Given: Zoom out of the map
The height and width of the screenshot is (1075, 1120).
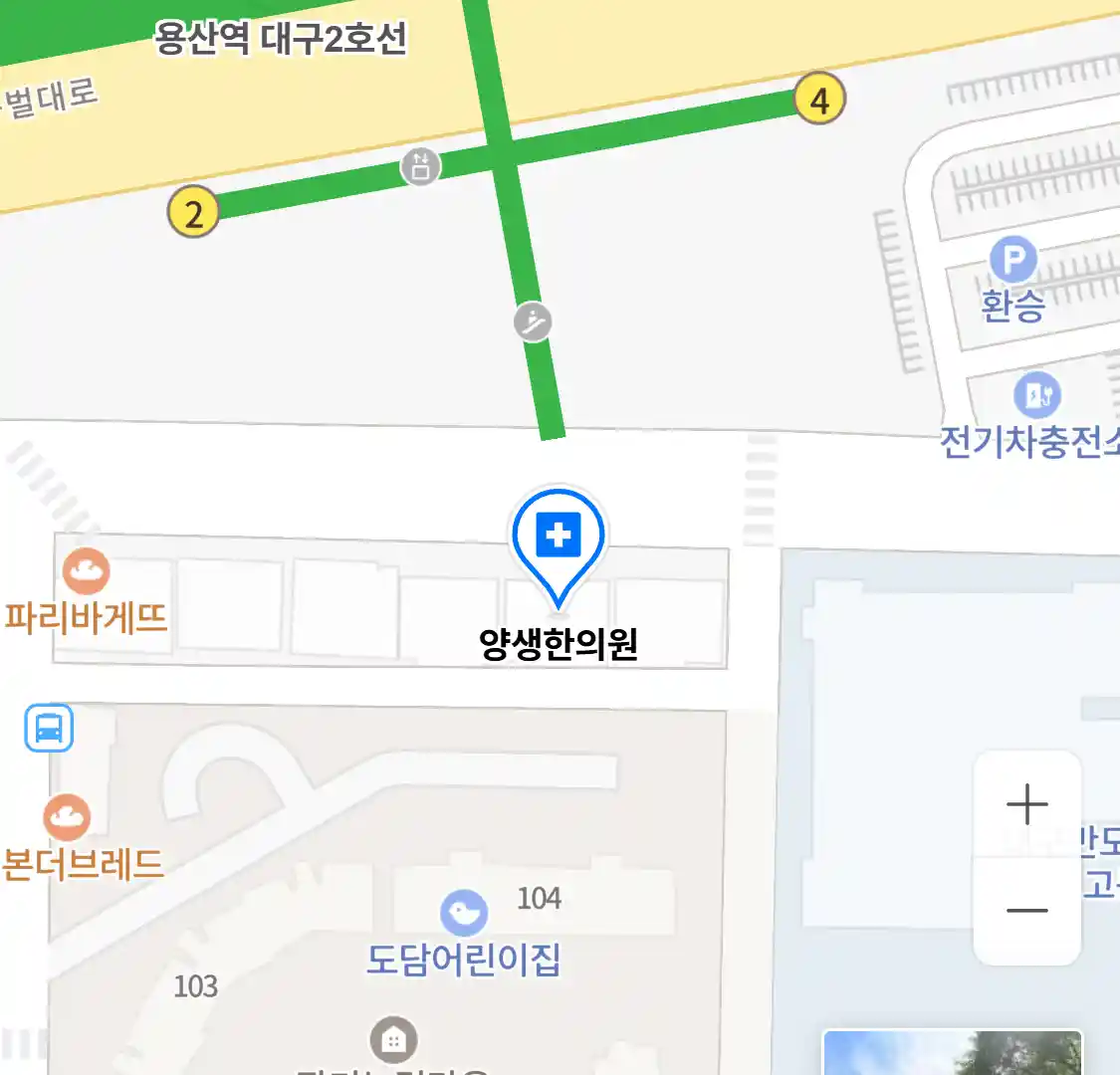Looking at the screenshot, I should 1026,911.
